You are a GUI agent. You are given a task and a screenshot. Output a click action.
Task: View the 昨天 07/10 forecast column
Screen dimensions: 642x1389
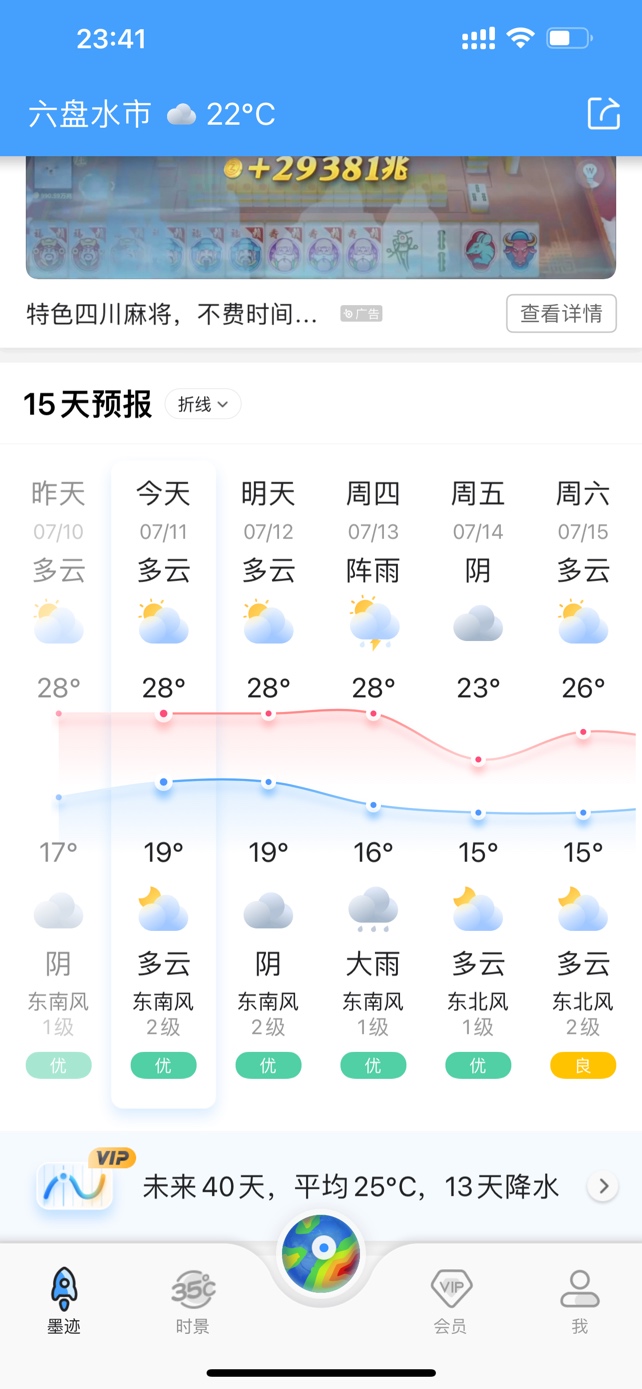[58, 780]
